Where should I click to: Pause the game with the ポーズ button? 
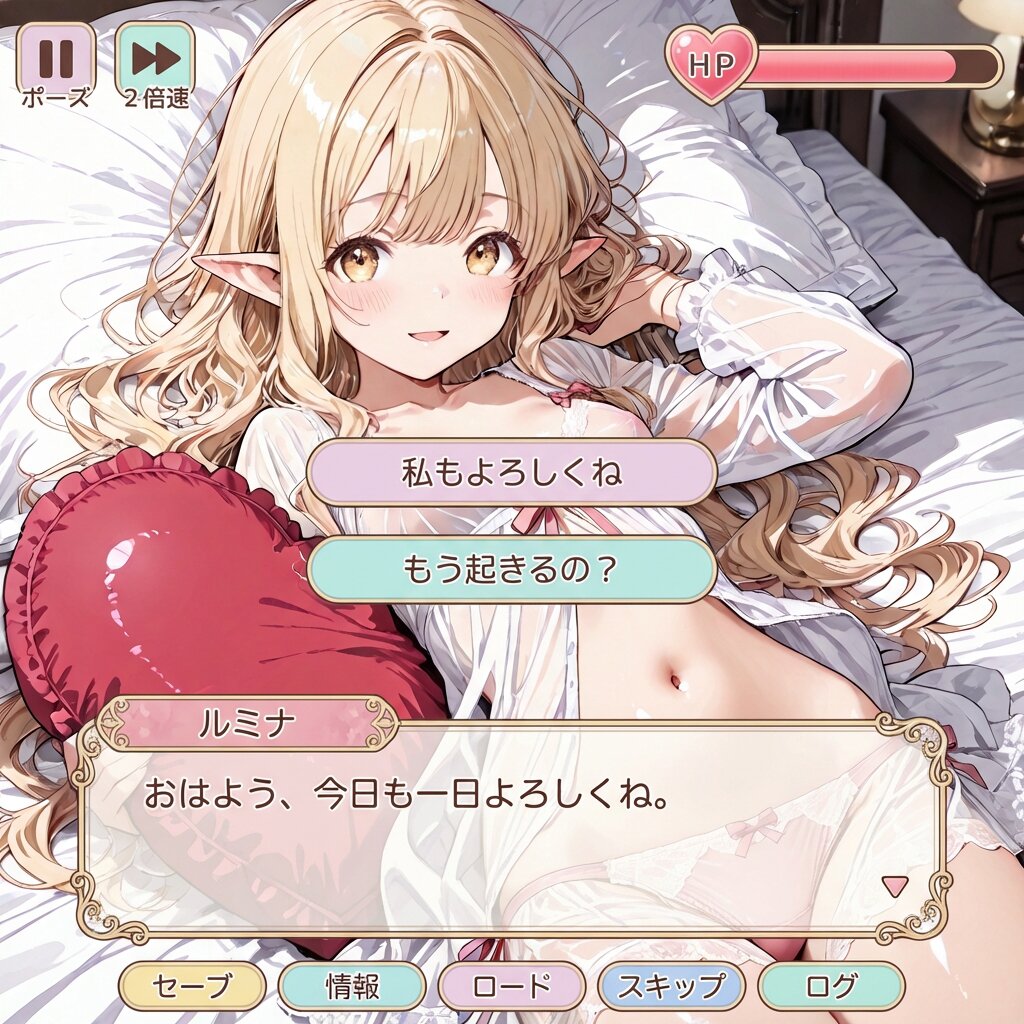(x=56, y=58)
